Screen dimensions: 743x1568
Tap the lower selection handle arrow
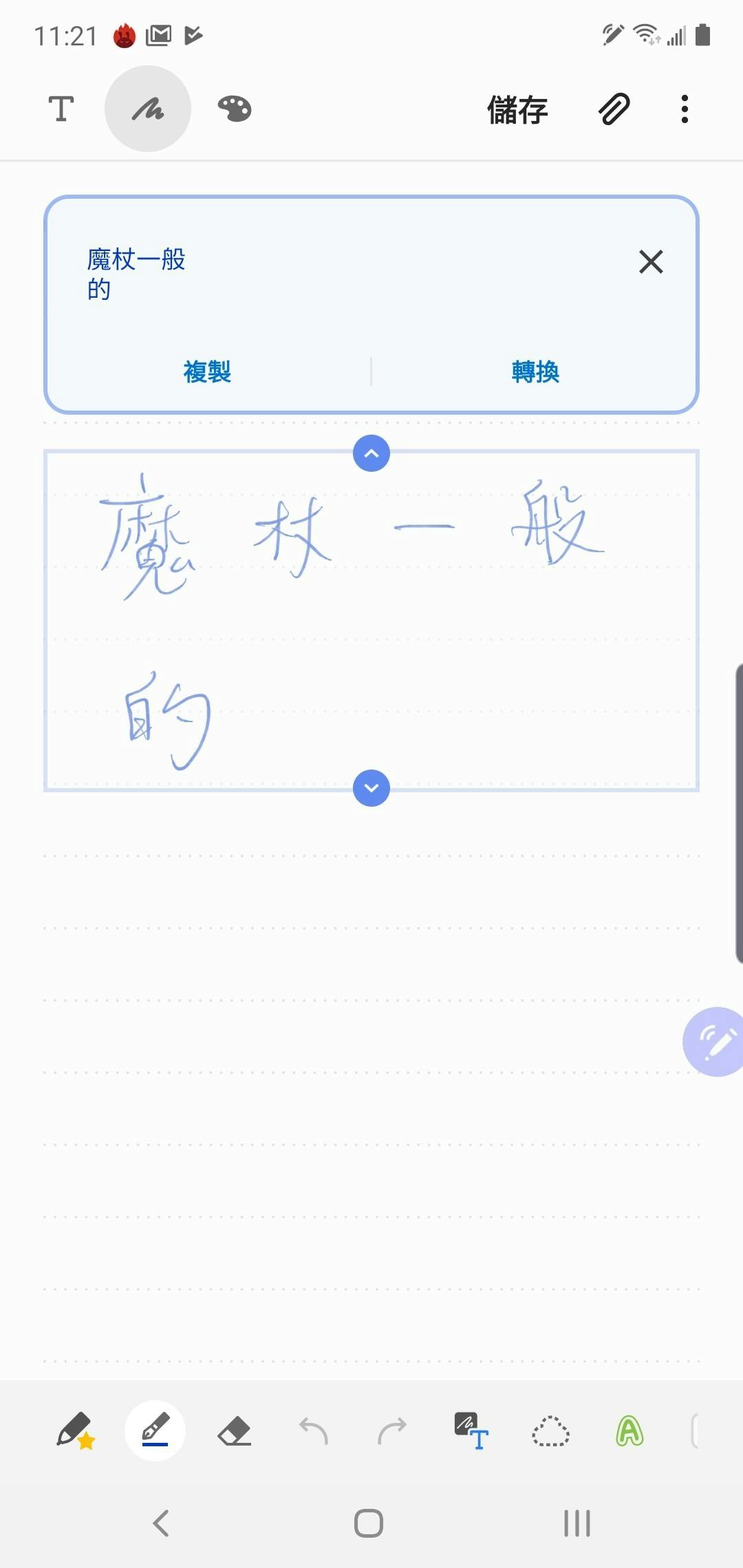click(x=371, y=788)
